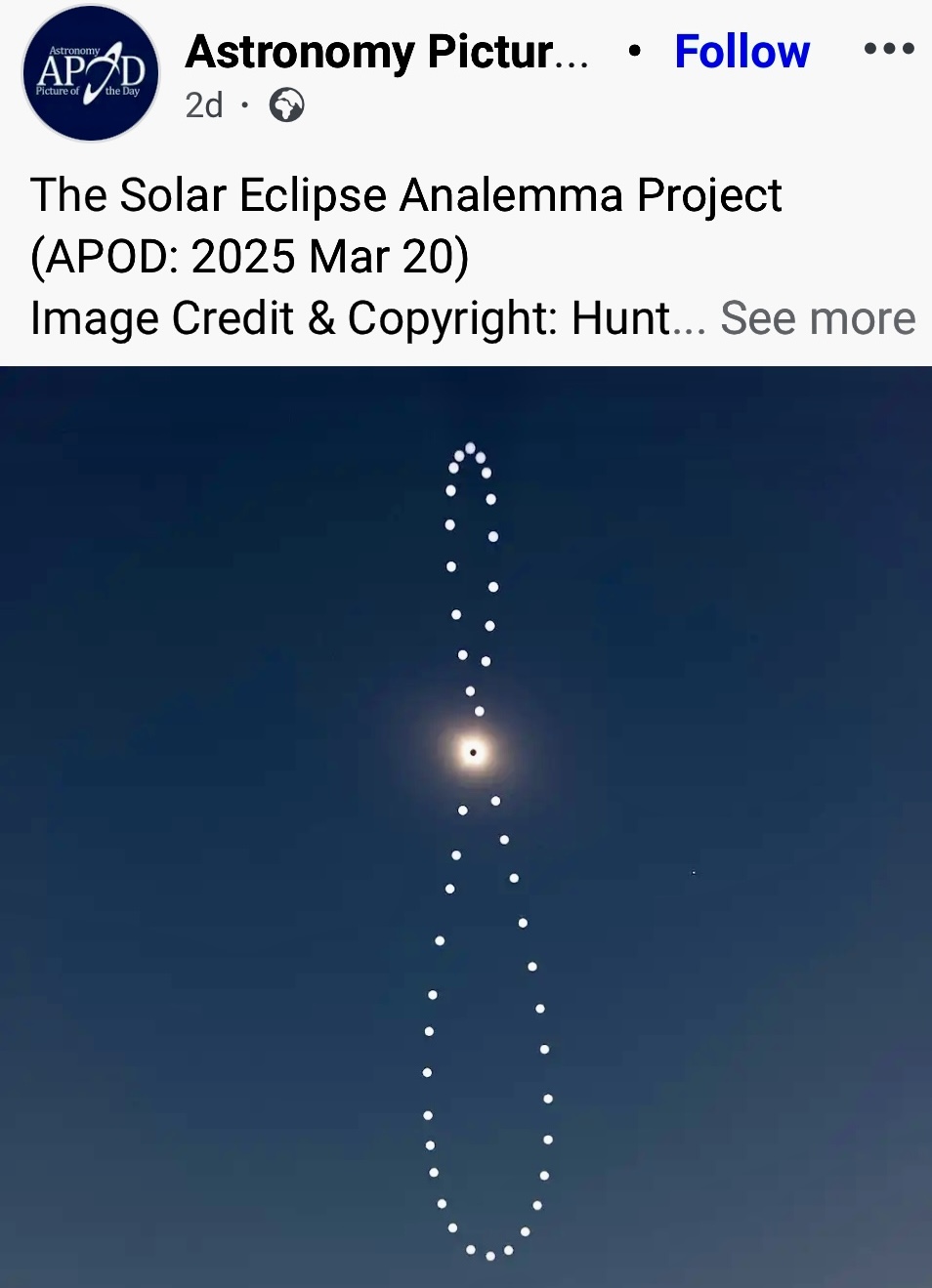Viewport: 932px width, 1288px height.
Task: Open the Astronomy Picture page name
Action: click(x=387, y=52)
